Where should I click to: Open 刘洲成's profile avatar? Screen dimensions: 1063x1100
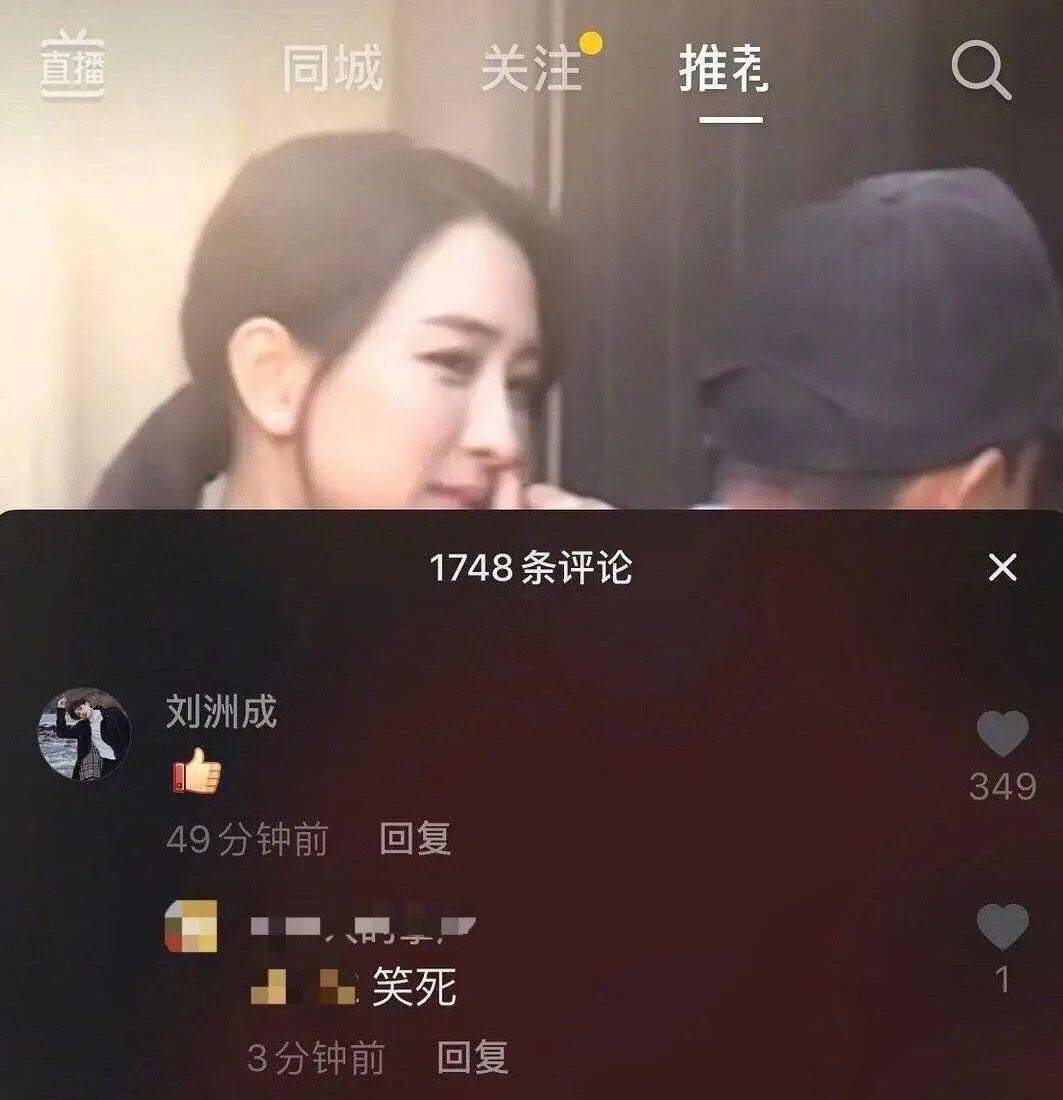tap(84, 733)
